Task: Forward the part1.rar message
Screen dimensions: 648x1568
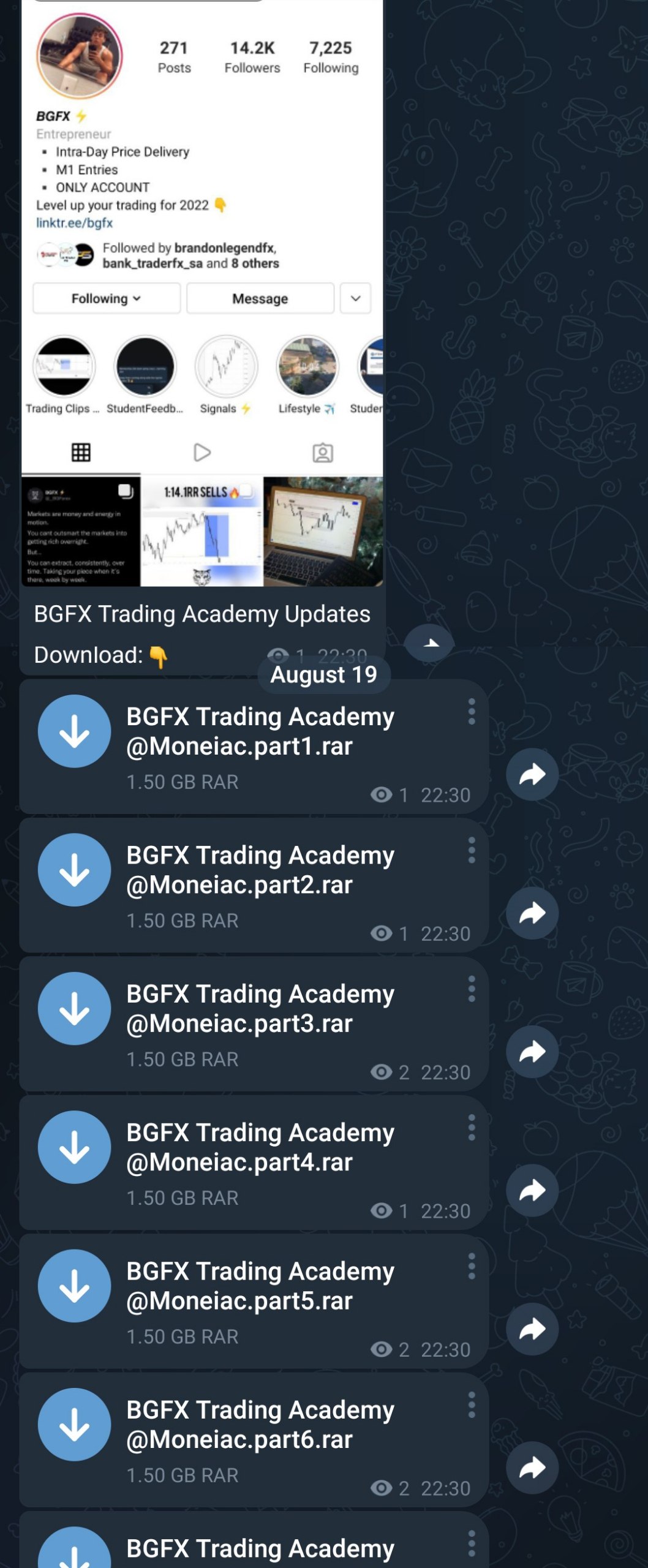Action: tap(532, 774)
